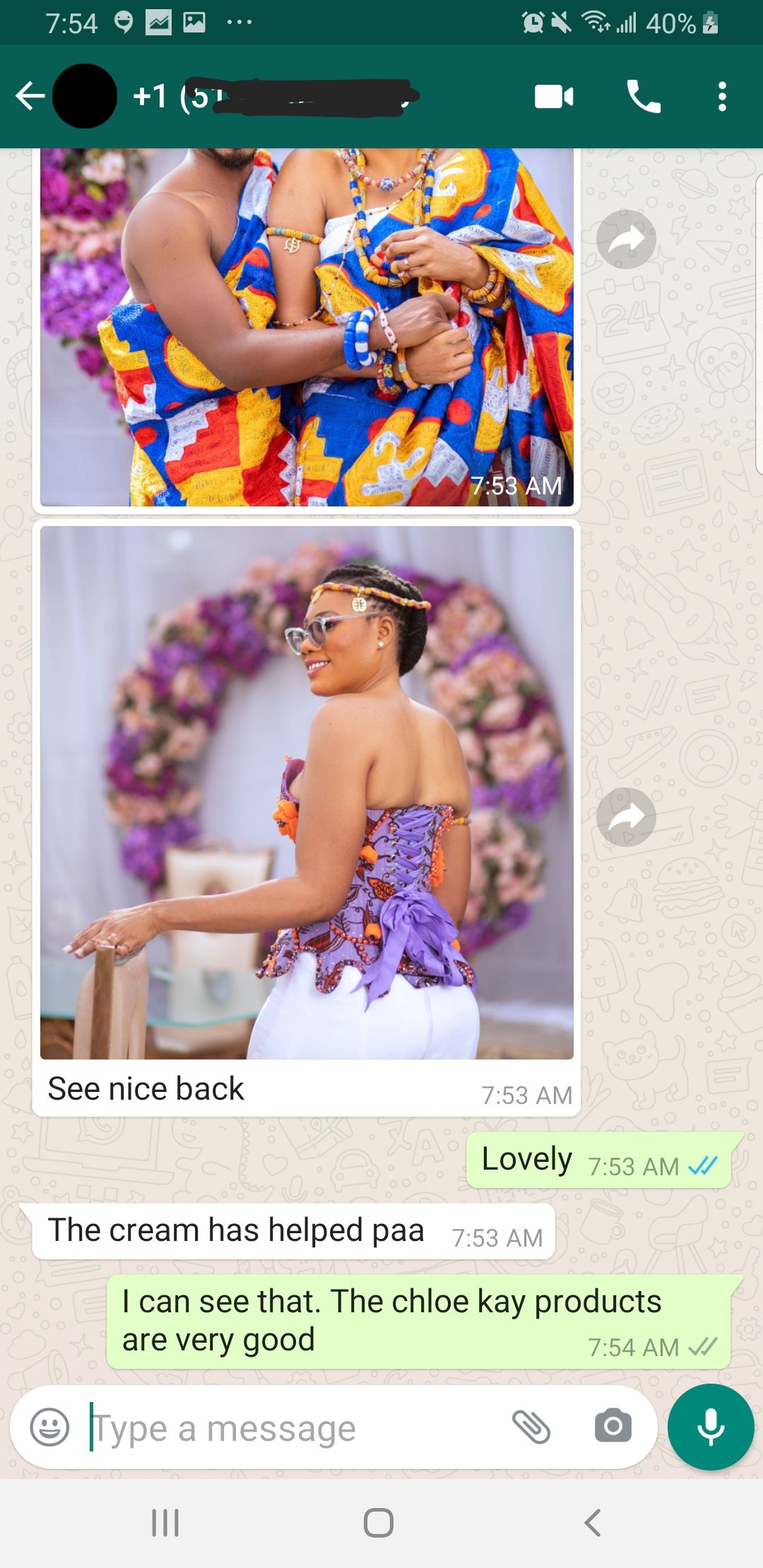Forward the 'See nice back' photo
The width and height of the screenshot is (763, 1568).
[626, 816]
